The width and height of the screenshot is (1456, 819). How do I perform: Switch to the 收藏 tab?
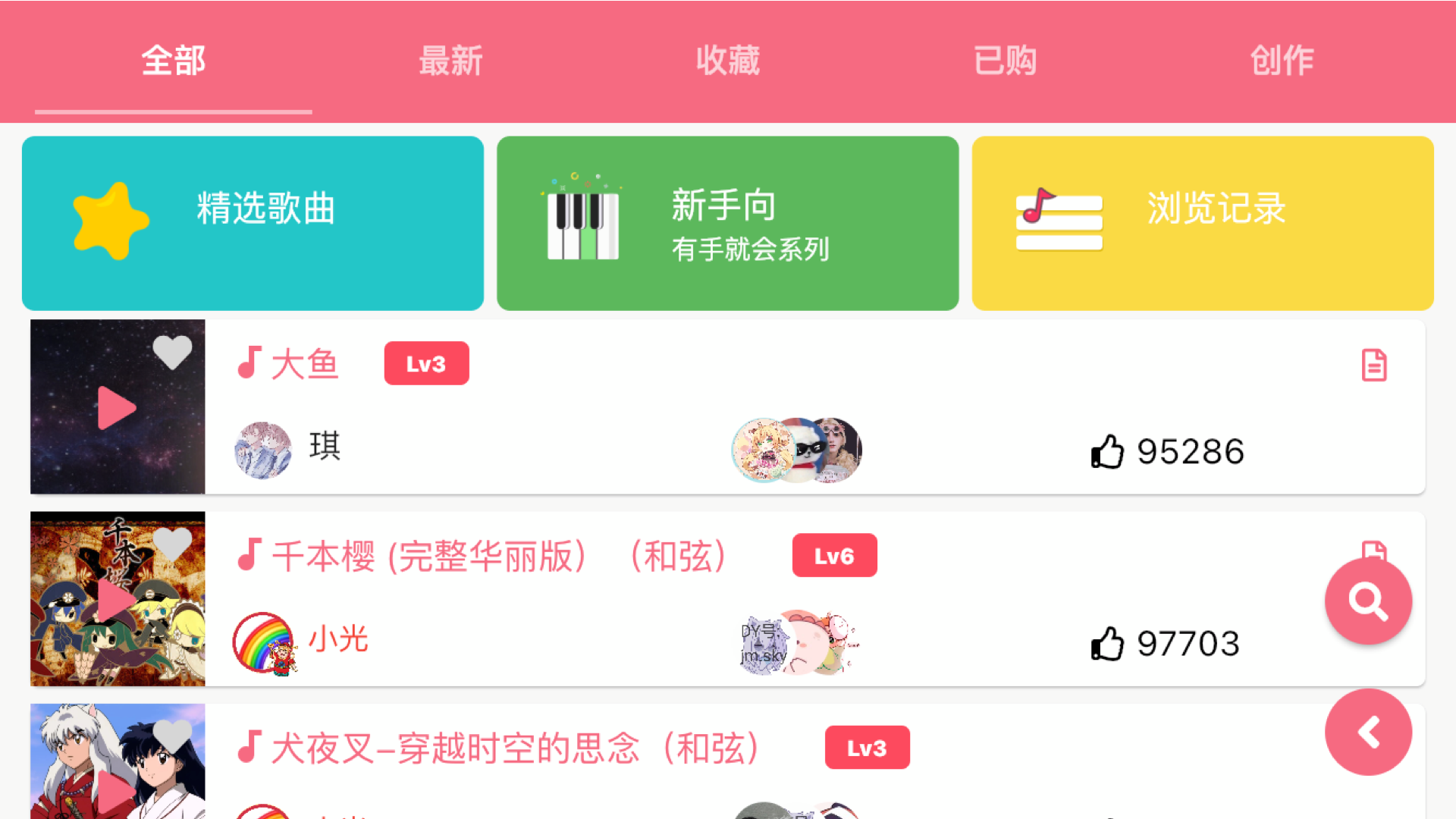[x=727, y=61]
